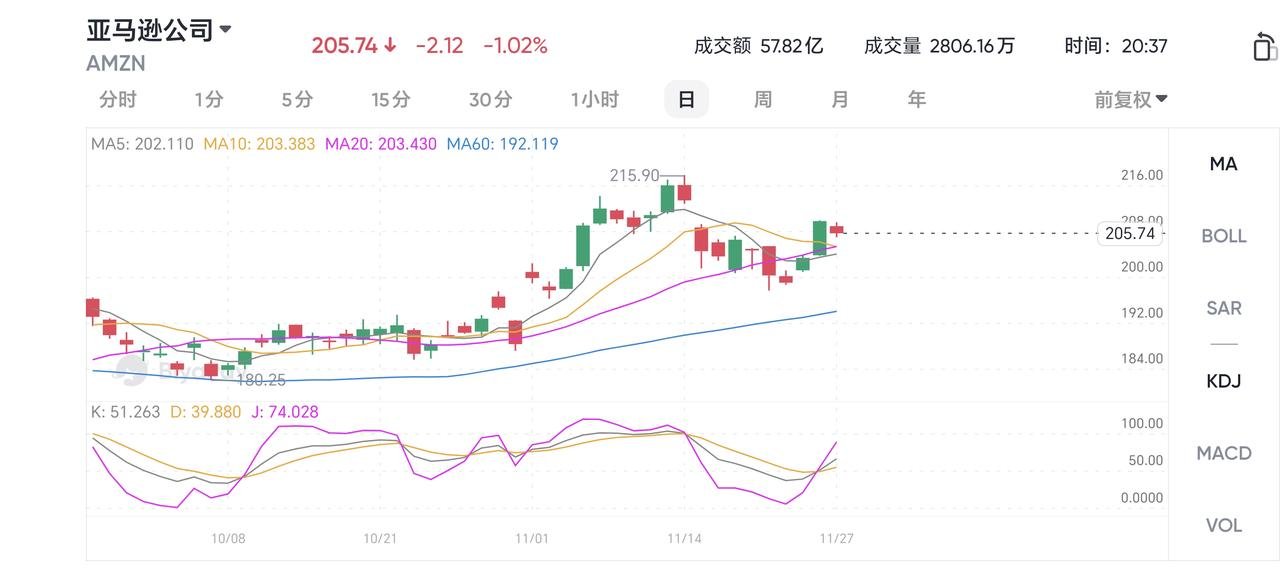Switch the sub-chart to MACD
Image resolution: width=1280 pixels, height=577 pixels.
click(x=1223, y=453)
